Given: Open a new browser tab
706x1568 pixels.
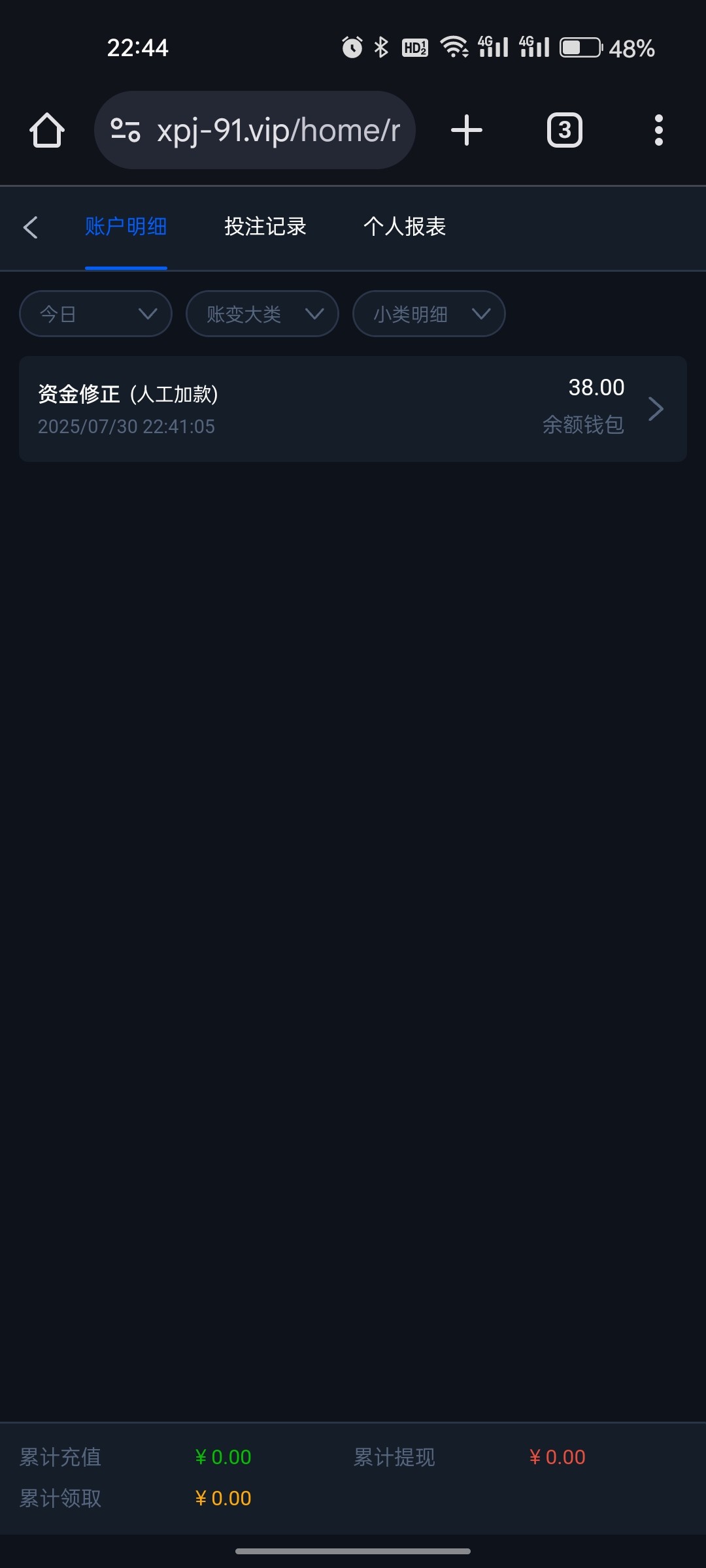Looking at the screenshot, I should [x=467, y=131].
